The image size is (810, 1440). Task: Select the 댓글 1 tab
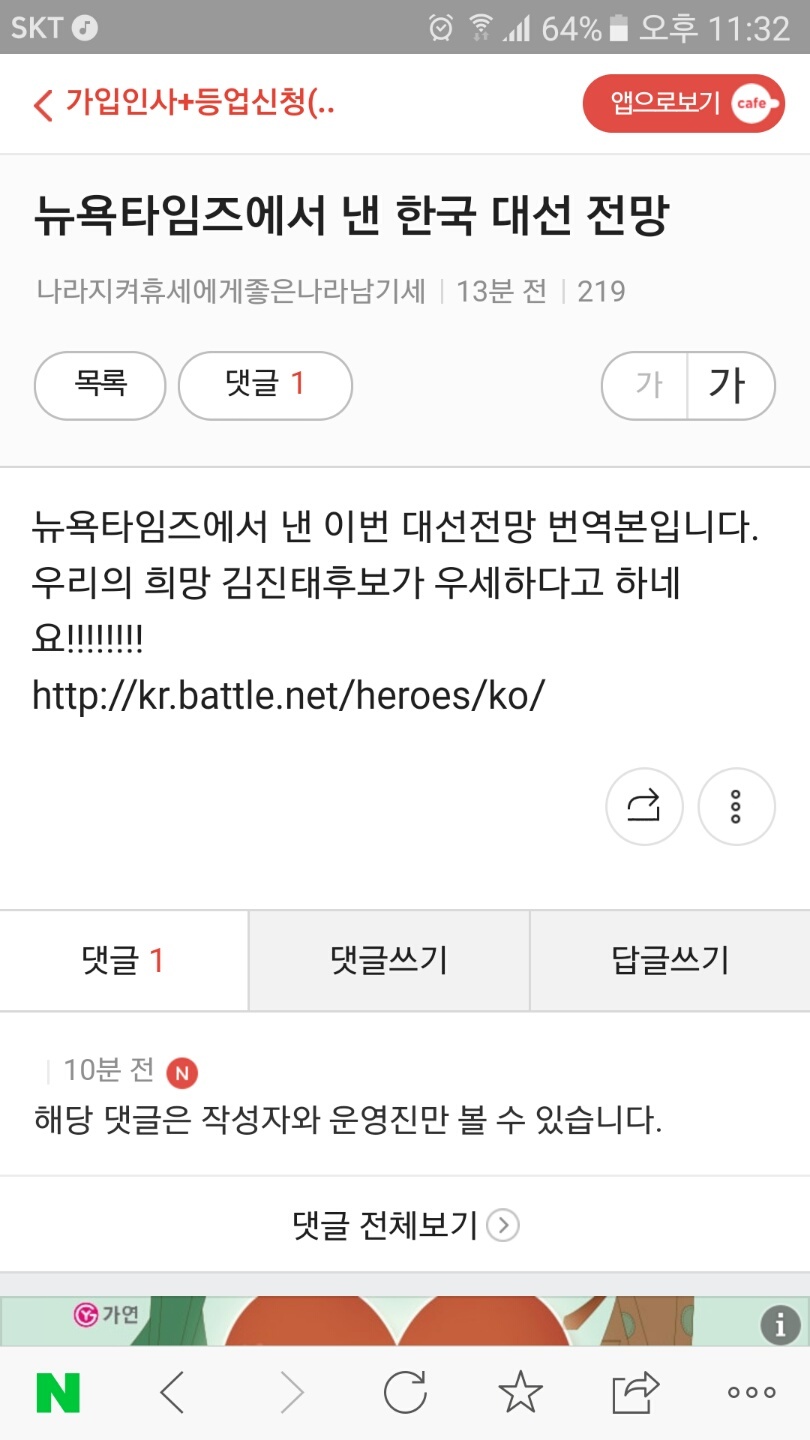coord(123,961)
